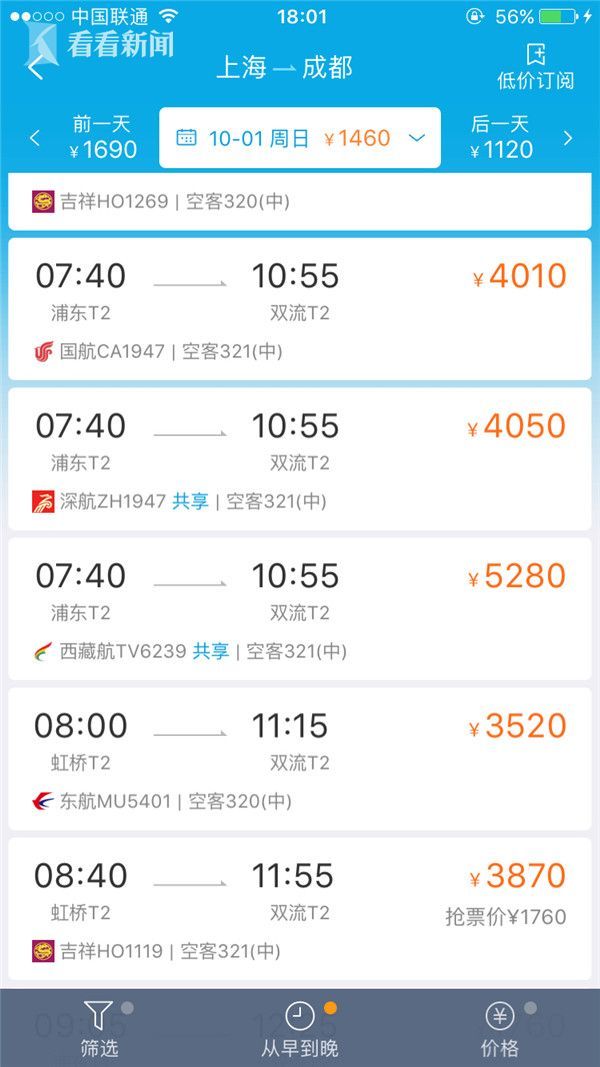Open 低价订阅 low-price subscription

(535, 67)
